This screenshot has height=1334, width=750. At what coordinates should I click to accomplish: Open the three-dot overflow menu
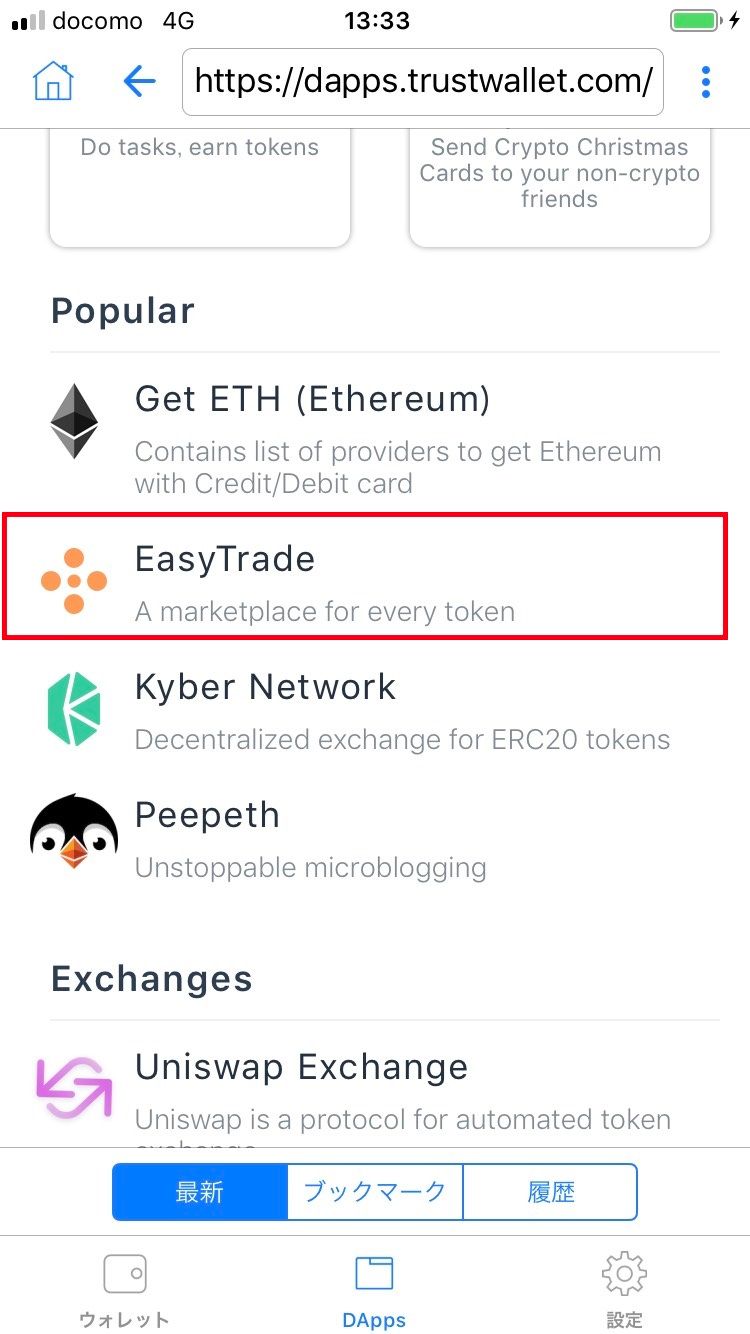pos(706,82)
